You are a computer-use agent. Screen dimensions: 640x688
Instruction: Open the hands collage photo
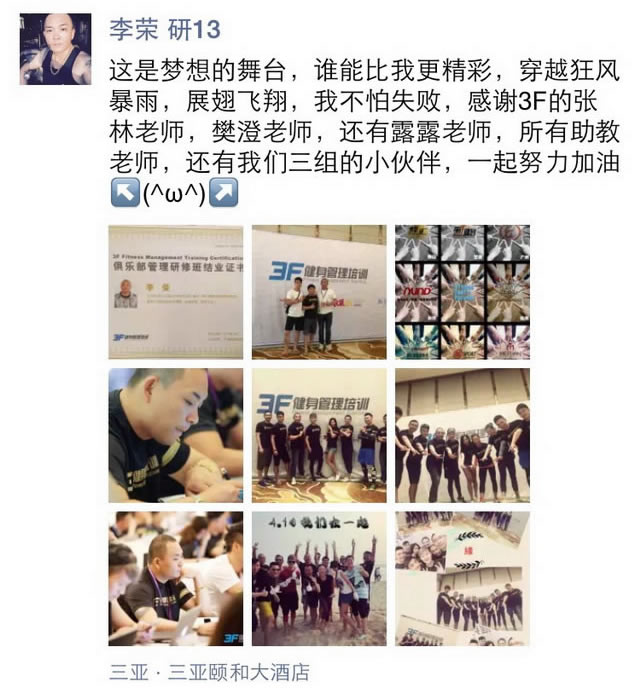tap(462, 292)
